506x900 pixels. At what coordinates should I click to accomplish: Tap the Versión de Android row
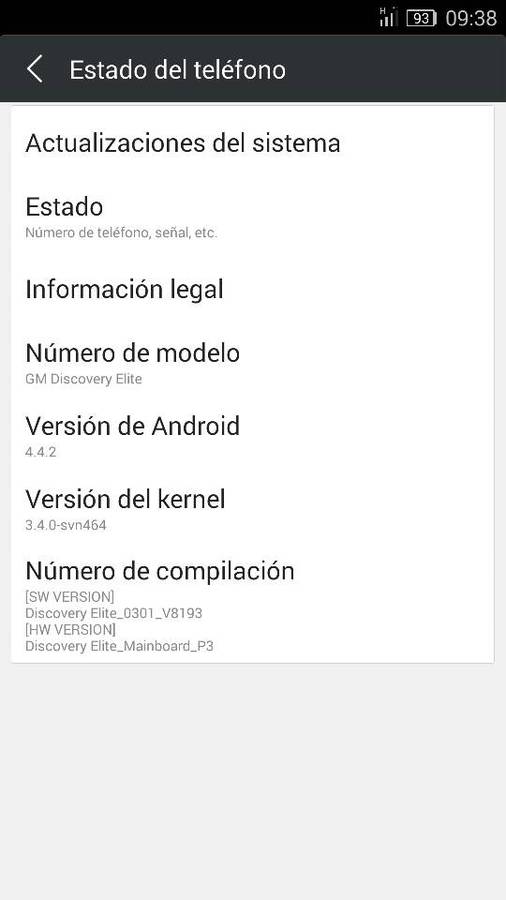click(252, 436)
